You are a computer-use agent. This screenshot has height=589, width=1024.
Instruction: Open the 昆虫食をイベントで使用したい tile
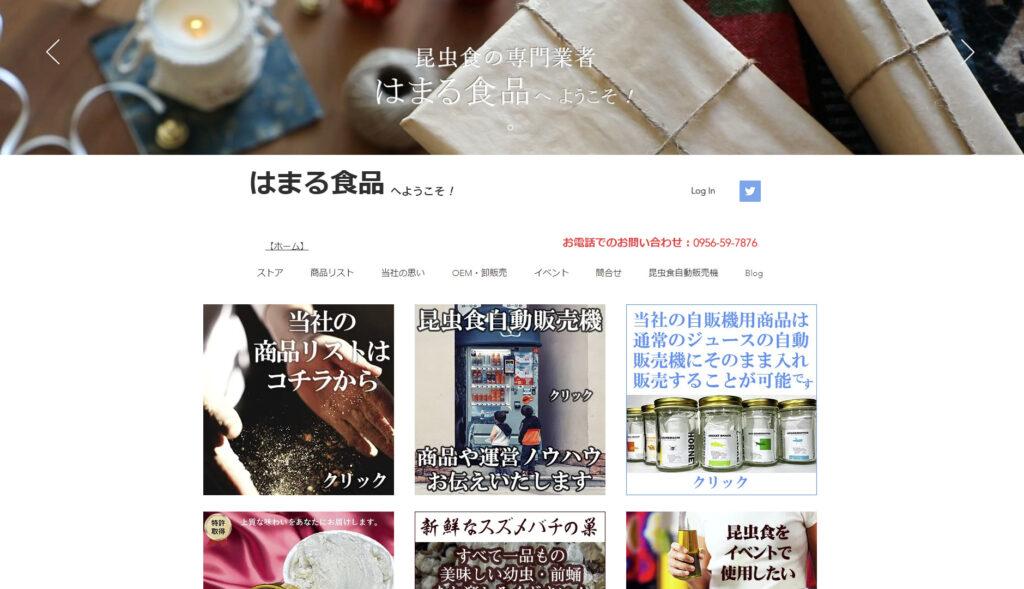(x=721, y=551)
